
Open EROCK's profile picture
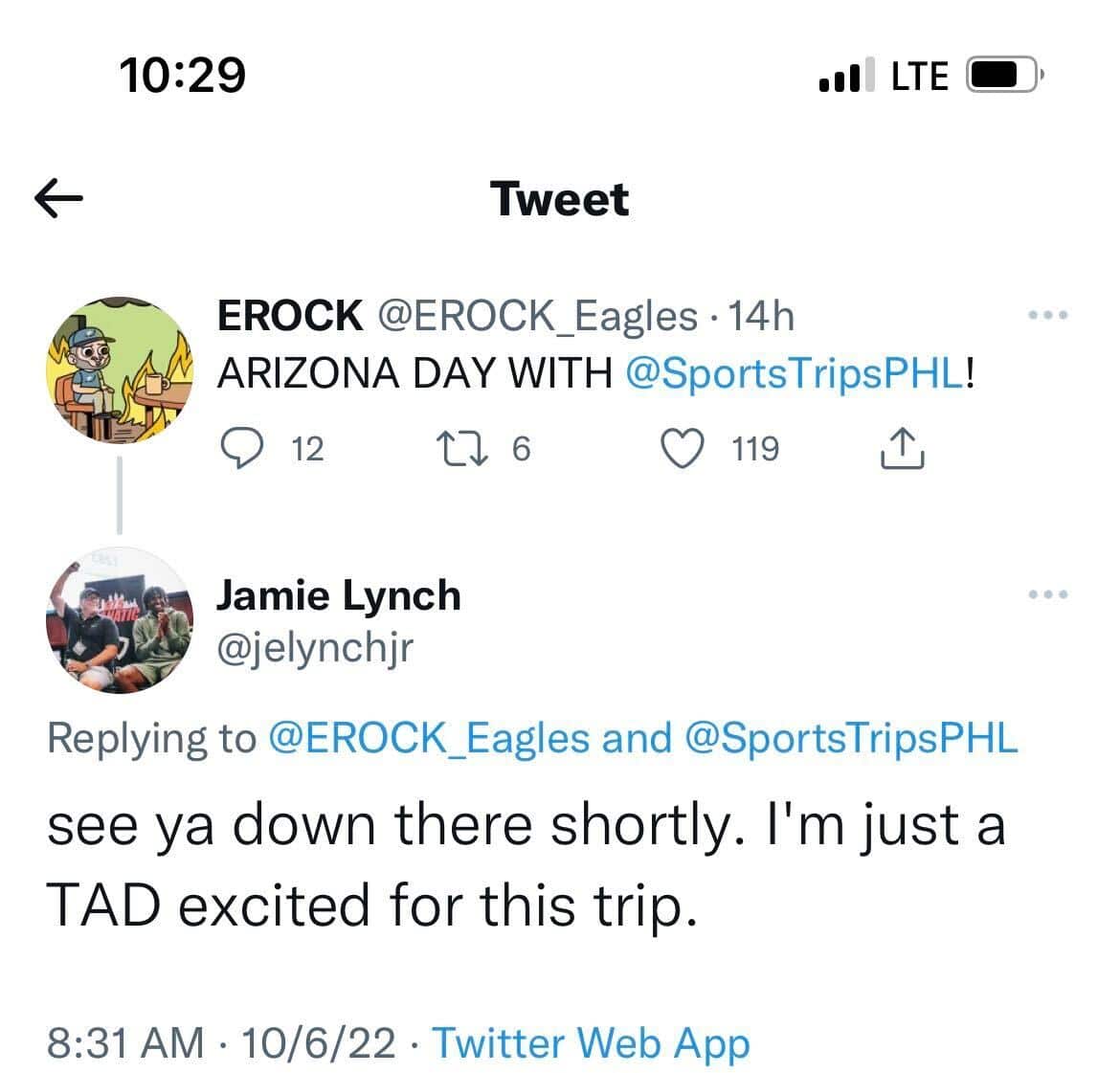(120, 370)
